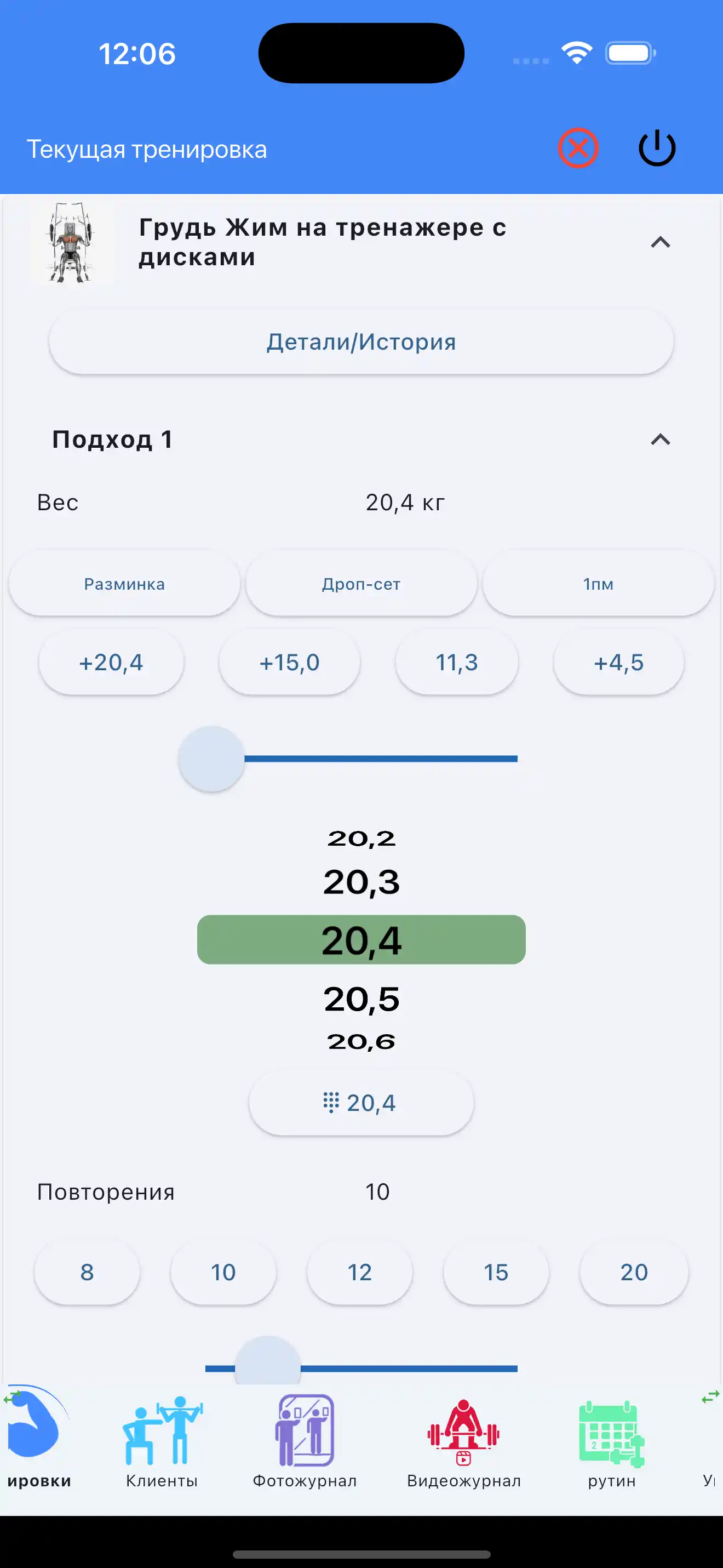Toggle the Дроп-сет option
Screen dimensions: 723x1568
pos(361,583)
